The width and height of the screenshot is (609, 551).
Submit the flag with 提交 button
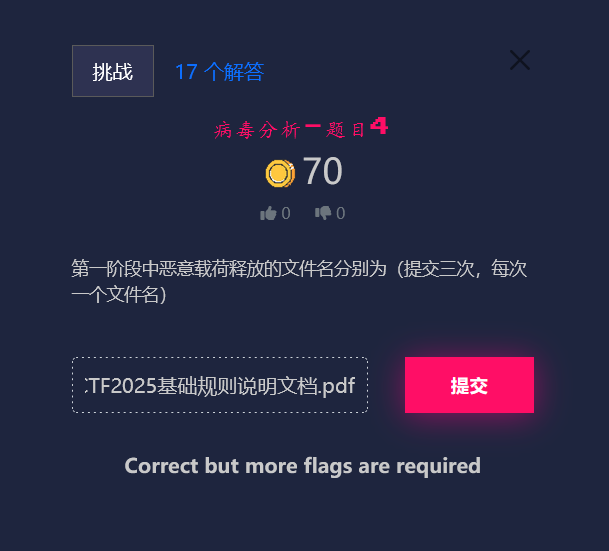coord(469,385)
